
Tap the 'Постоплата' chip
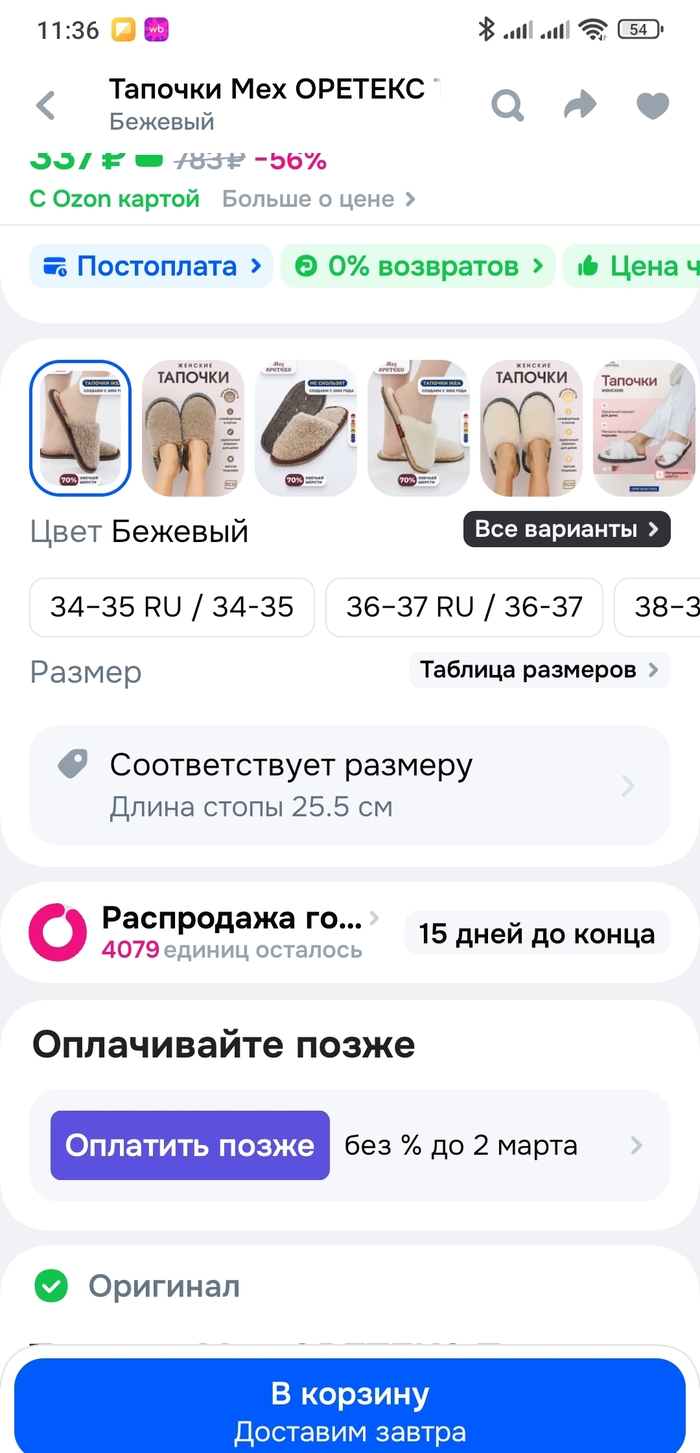pyautogui.click(x=151, y=266)
